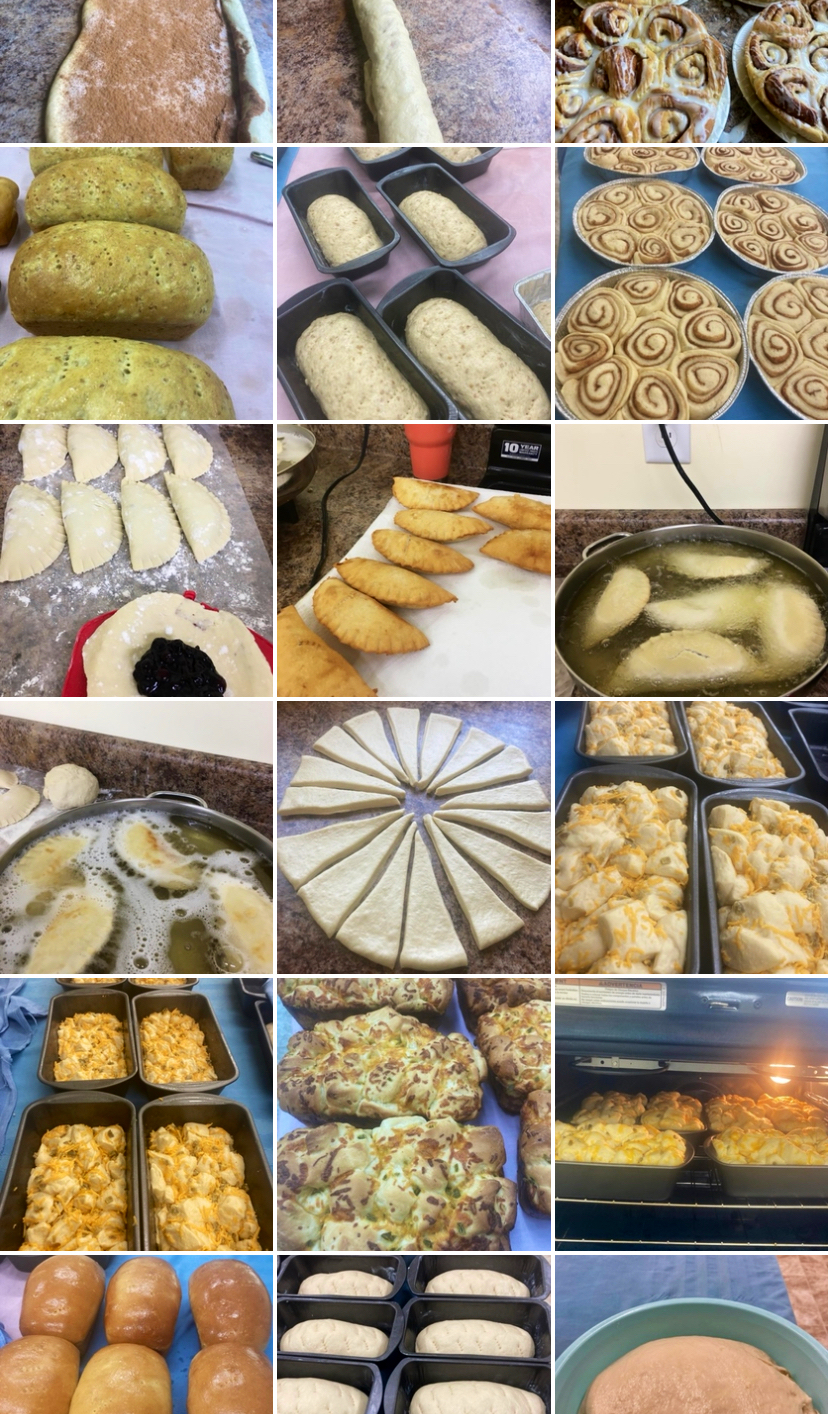View the four unbaked loaves in dark pans
Screen dimensions: 828x1414
413,283
